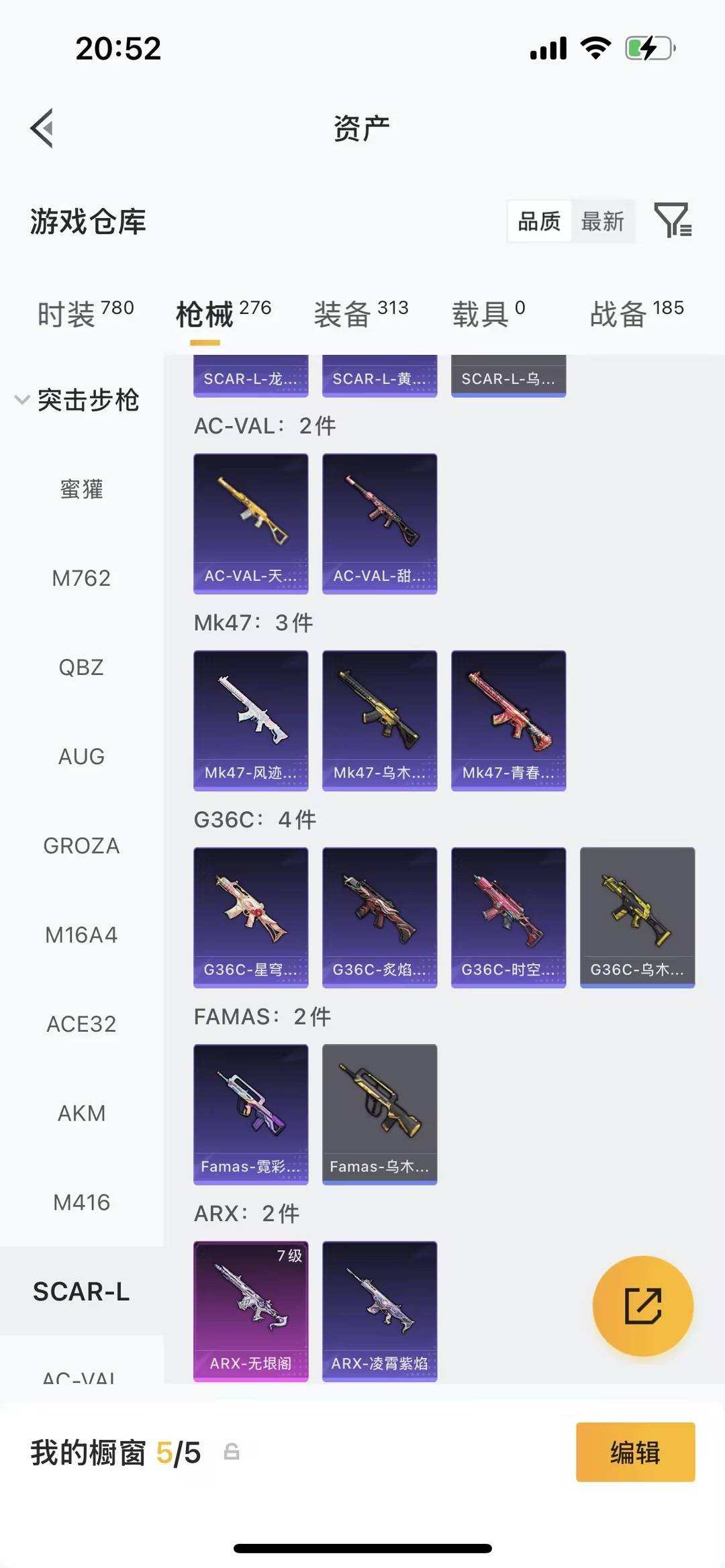Expand the AC-VAL sidebar entry
The width and height of the screenshot is (725, 1568).
point(81,1379)
